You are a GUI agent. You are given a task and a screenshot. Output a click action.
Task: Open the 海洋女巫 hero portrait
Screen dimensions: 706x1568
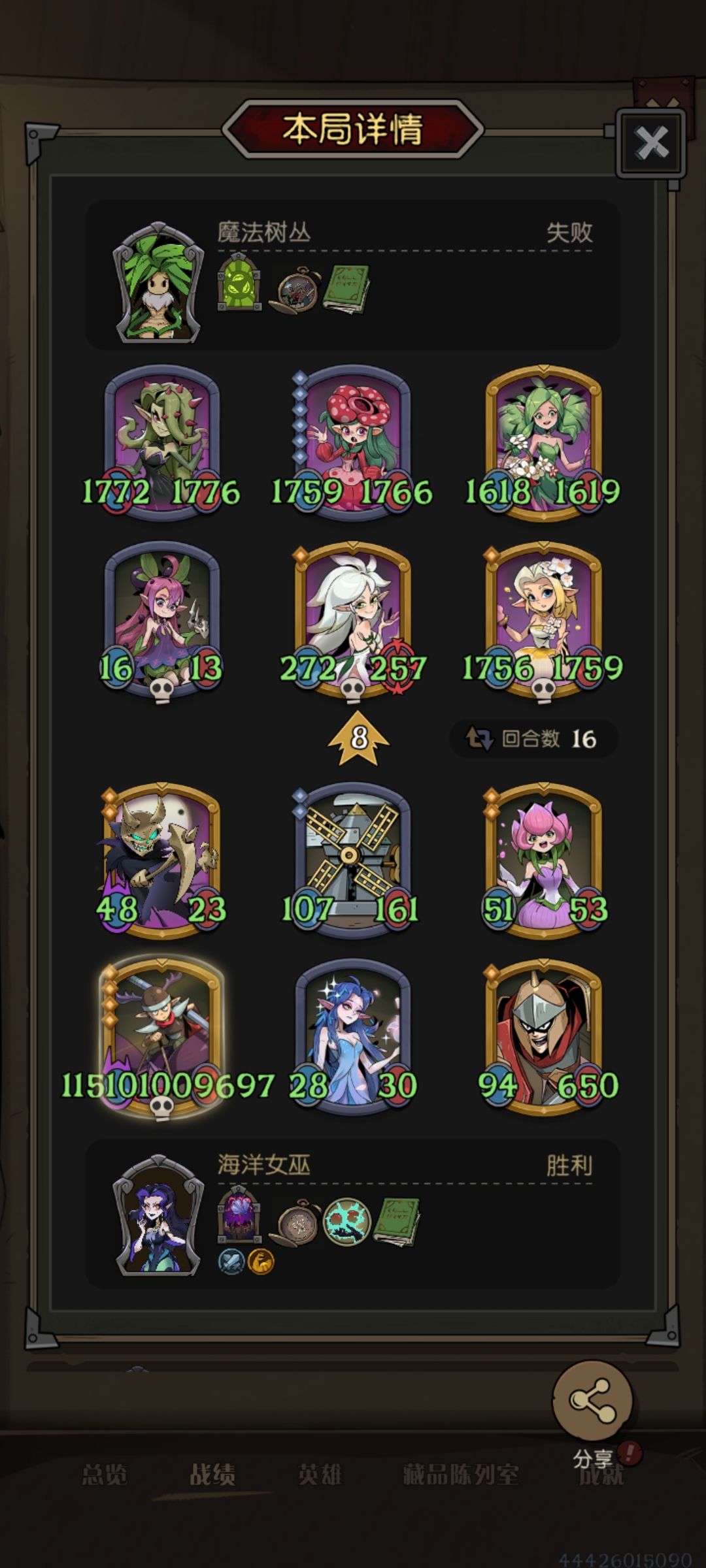point(157,1215)
